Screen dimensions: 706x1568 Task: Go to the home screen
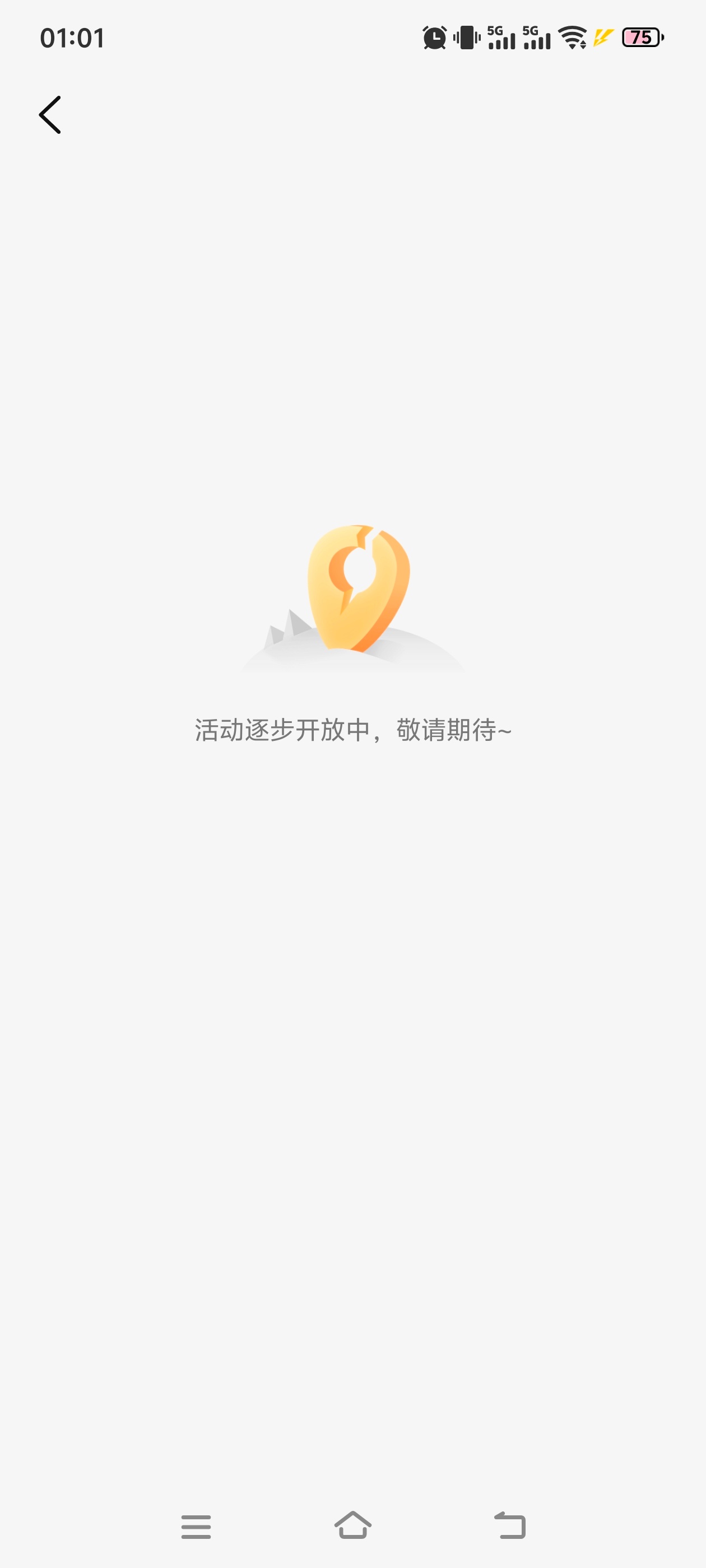click(352, 1525)
